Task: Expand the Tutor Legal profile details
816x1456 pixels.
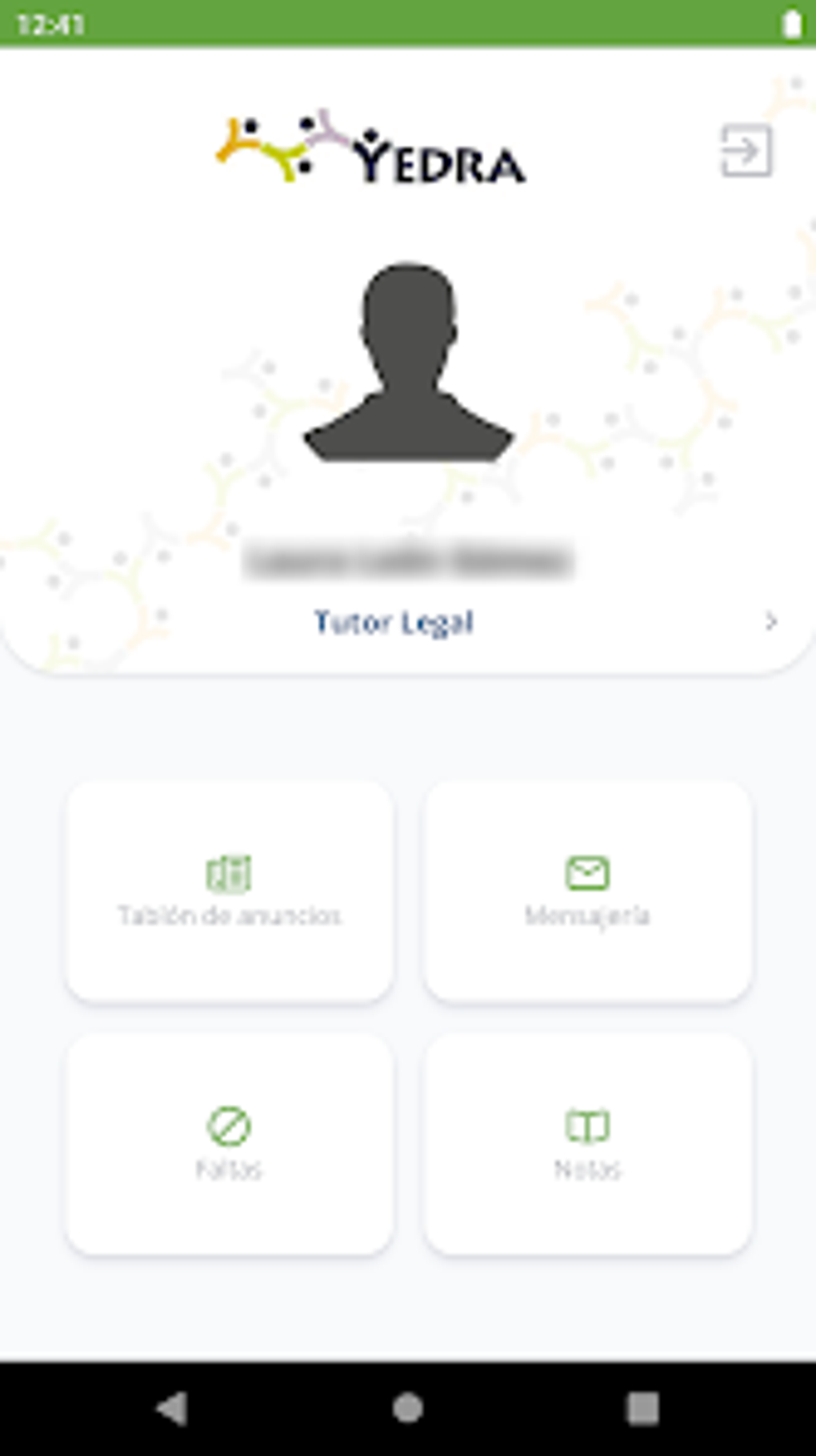Action: pos(395,622)
